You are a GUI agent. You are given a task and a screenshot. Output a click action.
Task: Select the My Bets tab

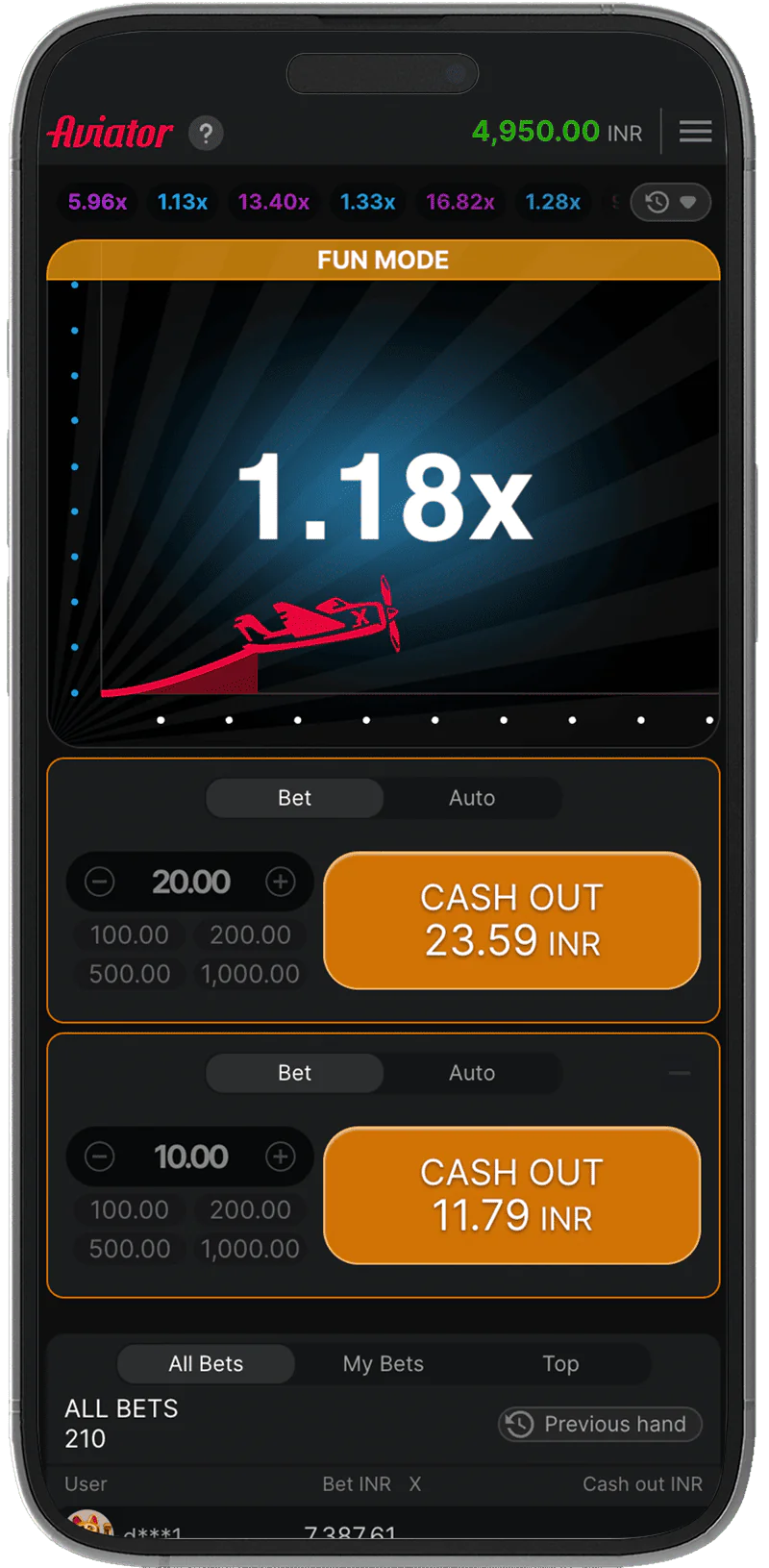(383, 1363)
